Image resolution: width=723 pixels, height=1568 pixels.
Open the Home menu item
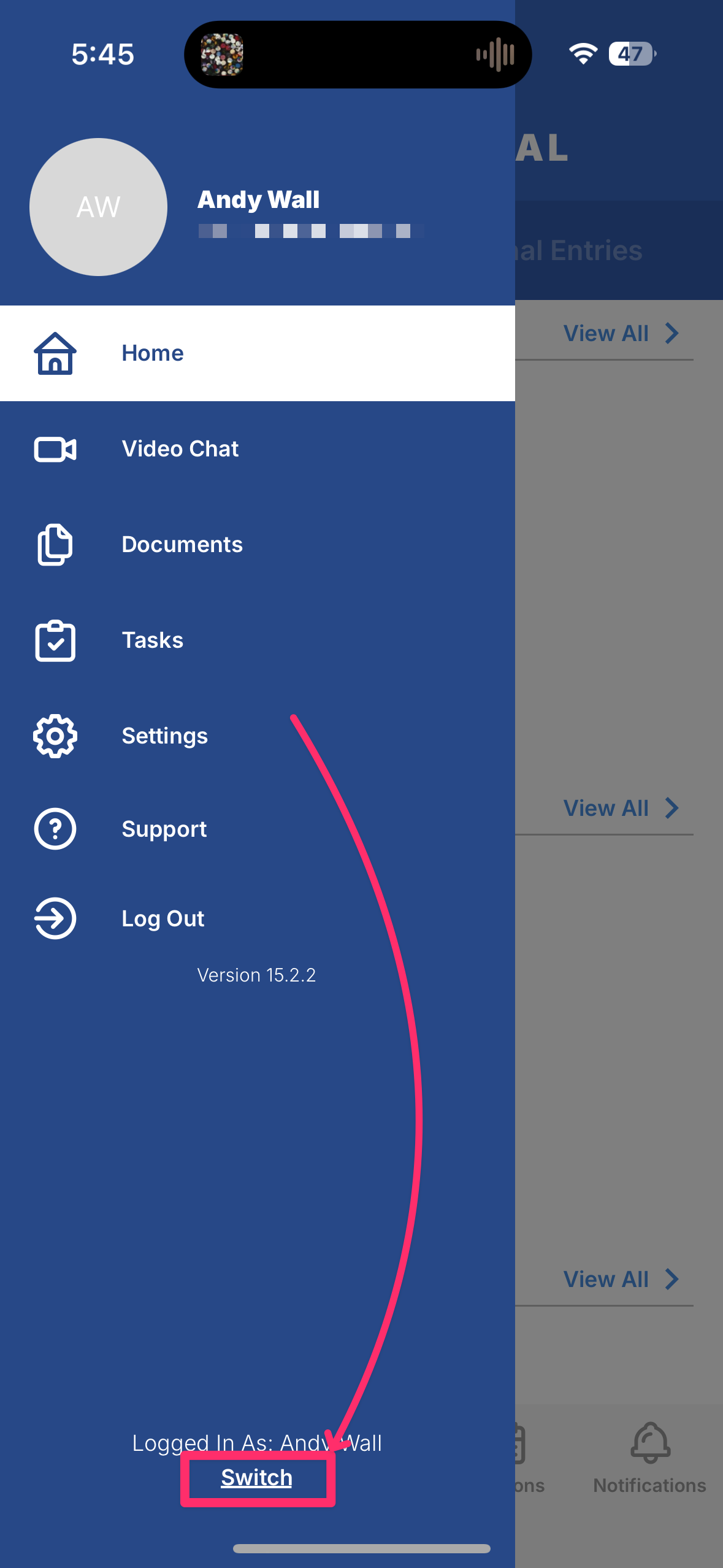(x=257, y=353)
